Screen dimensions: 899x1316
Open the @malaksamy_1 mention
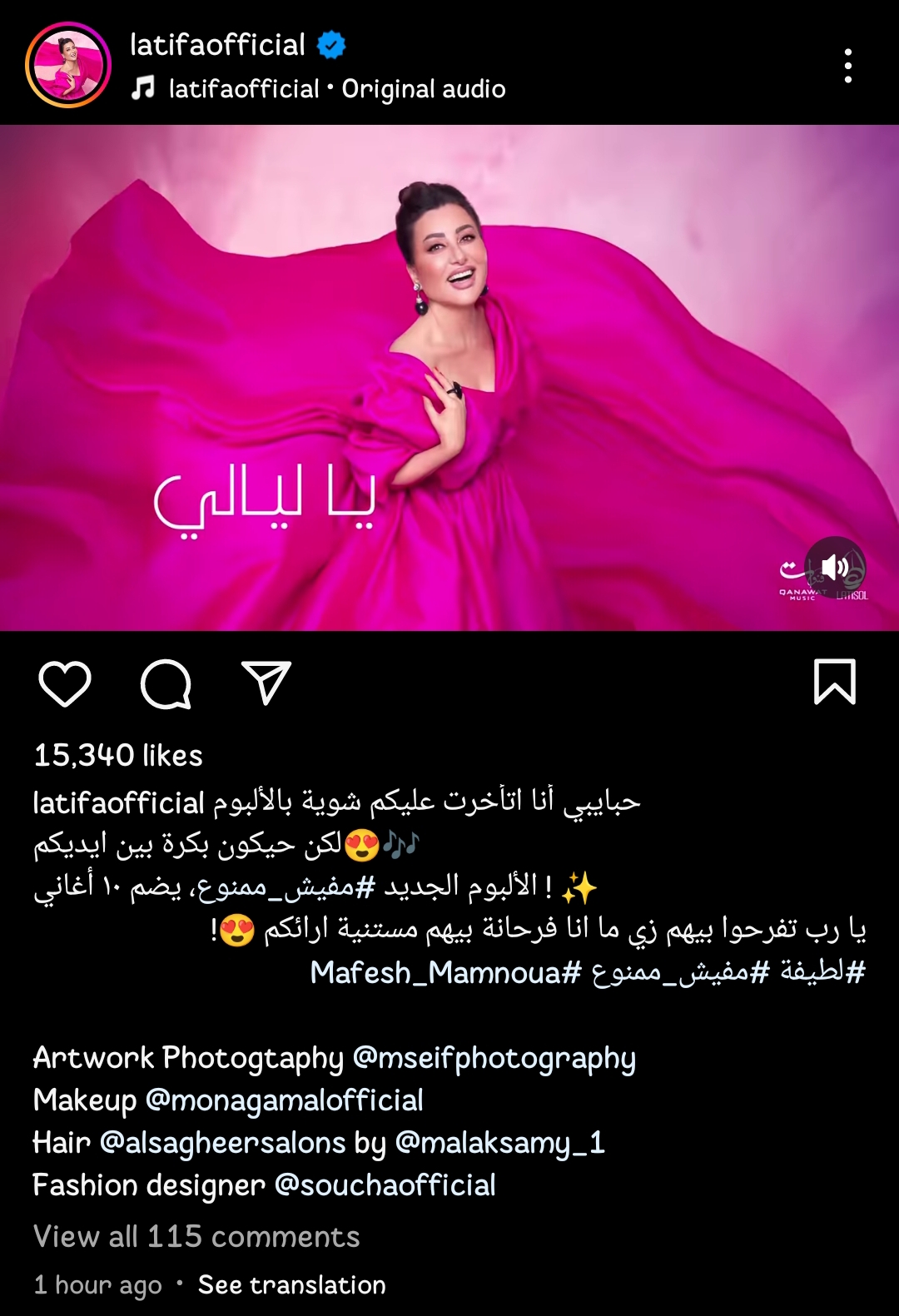(x=499, y=1143)
